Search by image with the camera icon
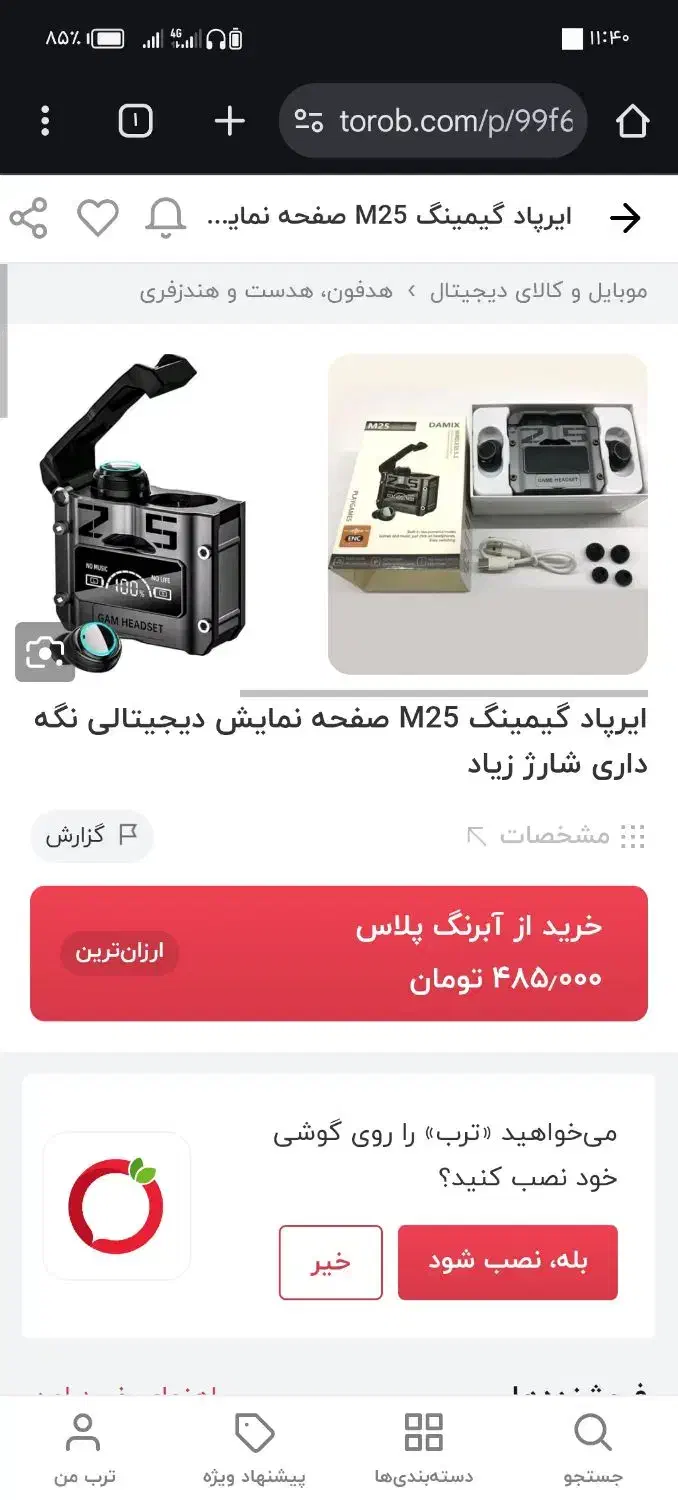 [x=45, y=652]
